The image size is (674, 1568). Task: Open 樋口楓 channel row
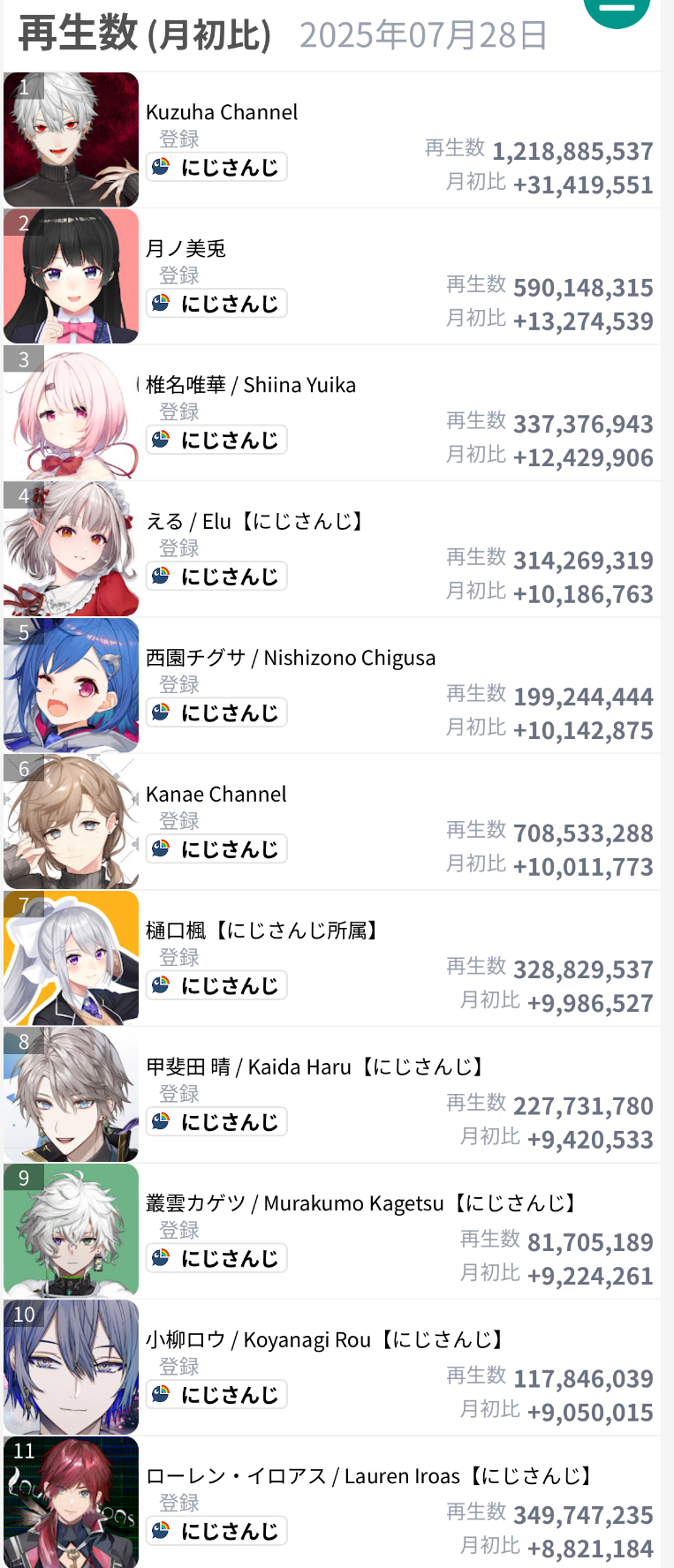tap(264, 931)
